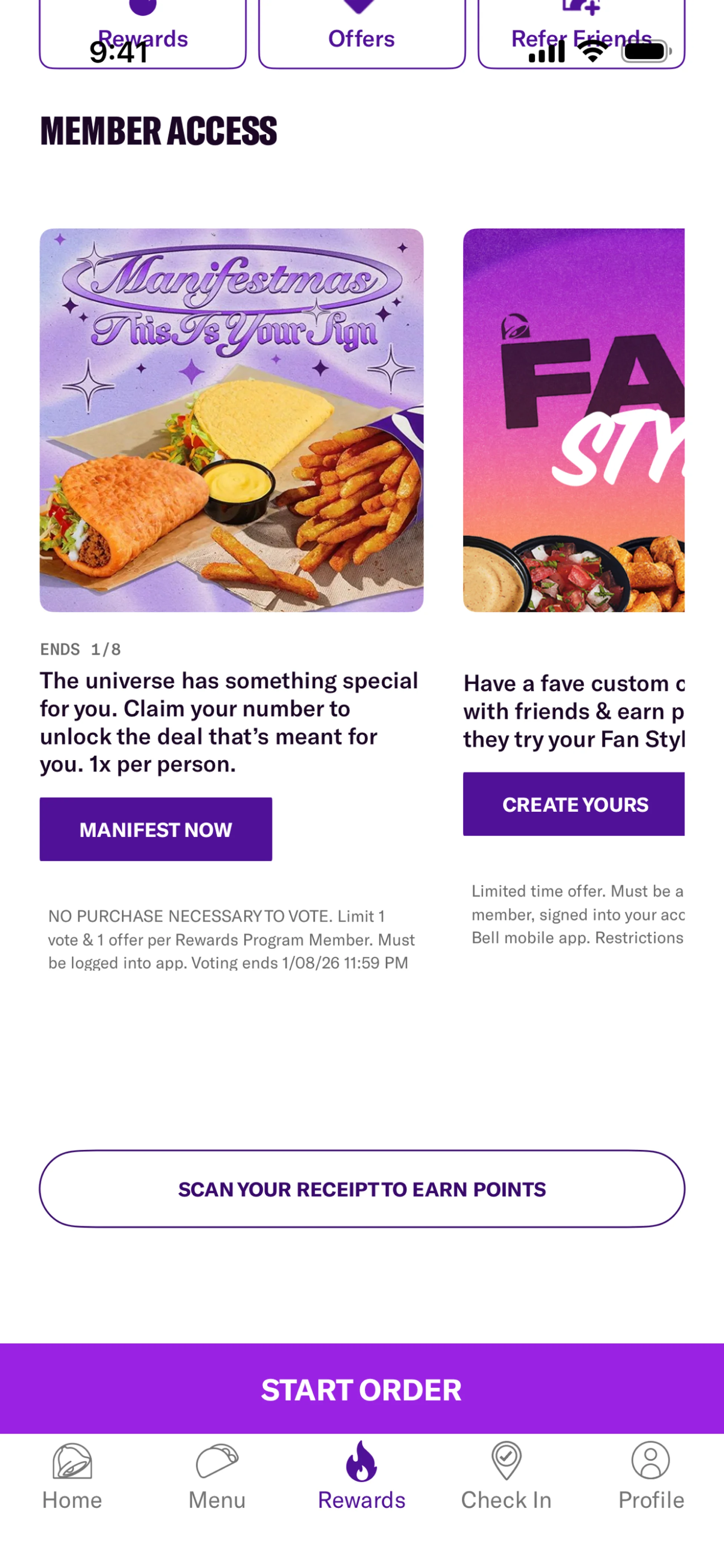This screenshot has width=724, height=1568.
Task: Select the Rewards tab in bottom bar
Action: pos(362,1476)
